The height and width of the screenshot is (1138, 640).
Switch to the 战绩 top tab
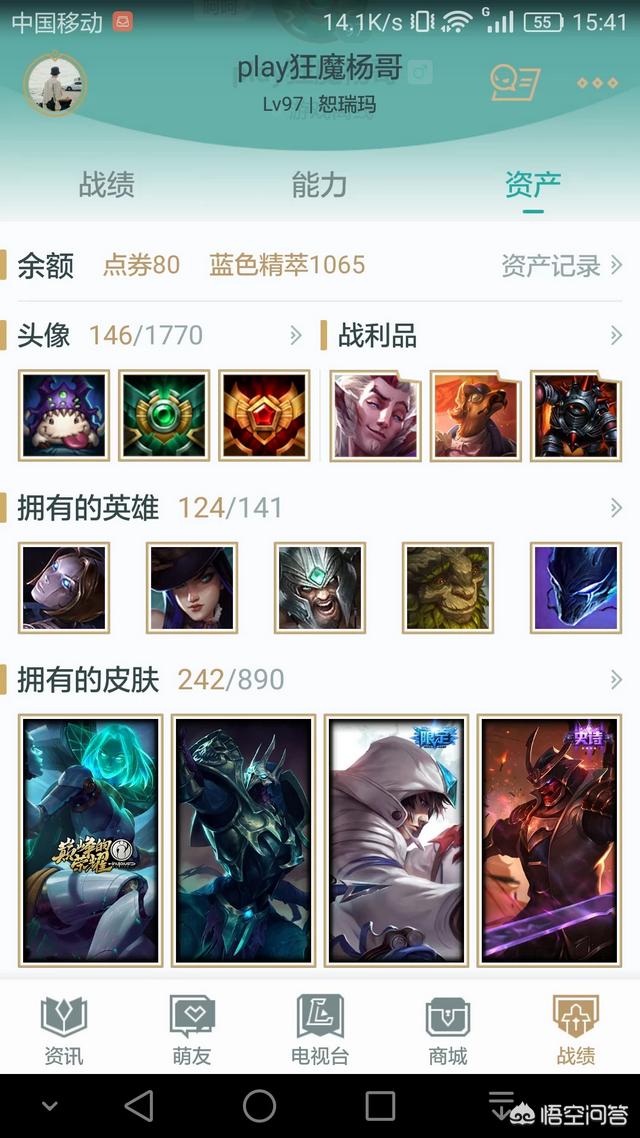(x=107, y=185)
